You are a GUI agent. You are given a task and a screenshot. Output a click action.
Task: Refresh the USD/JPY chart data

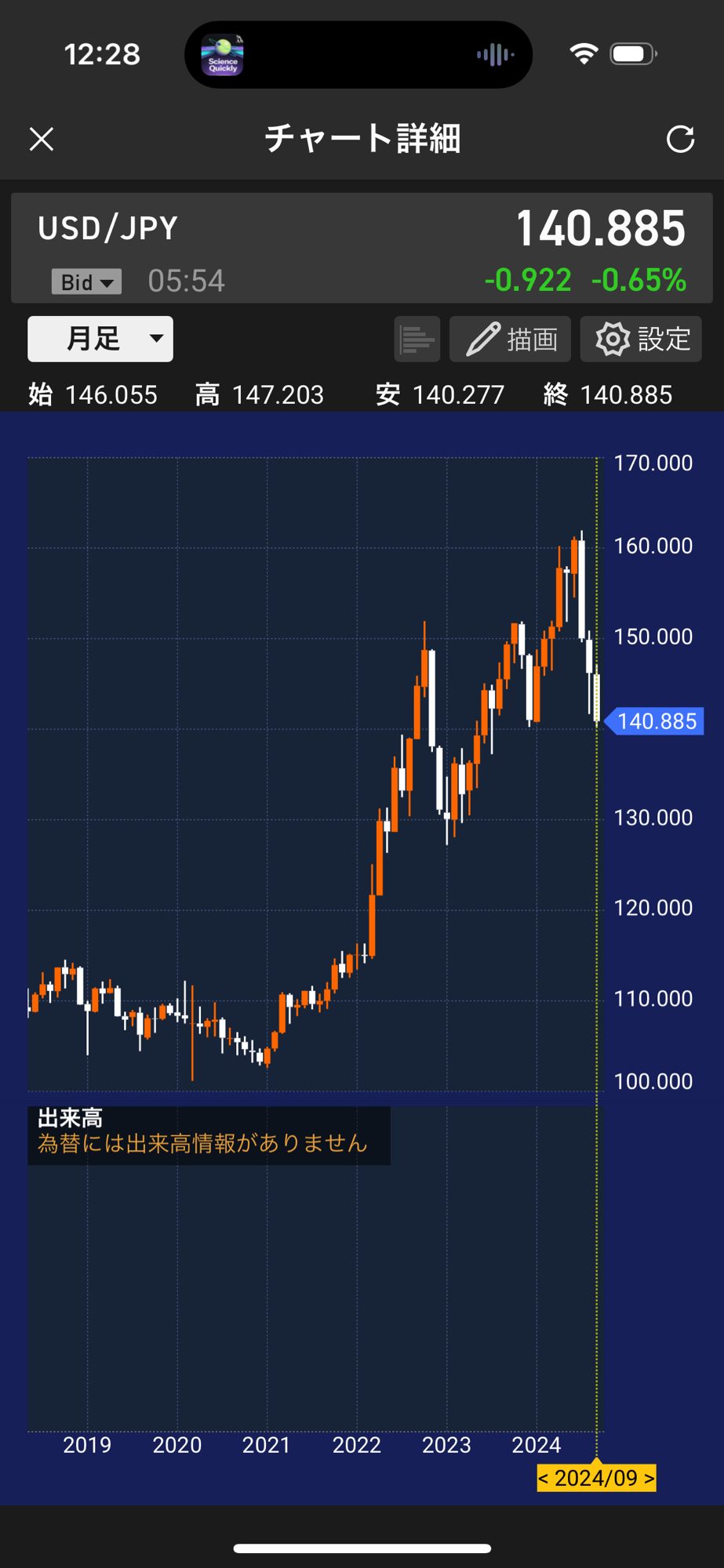(680, 140)
